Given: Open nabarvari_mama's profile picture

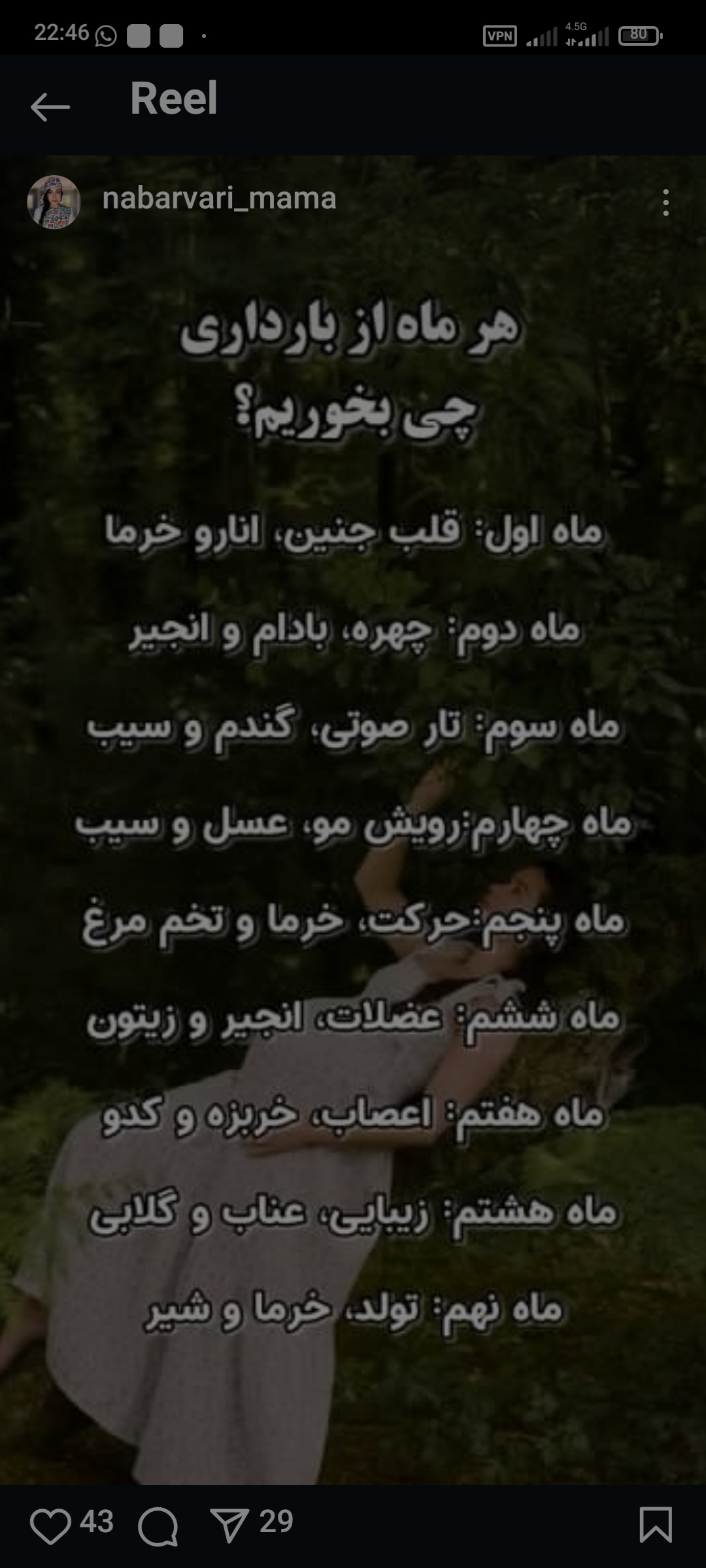Looking at the screenshot, I should 54,202.
